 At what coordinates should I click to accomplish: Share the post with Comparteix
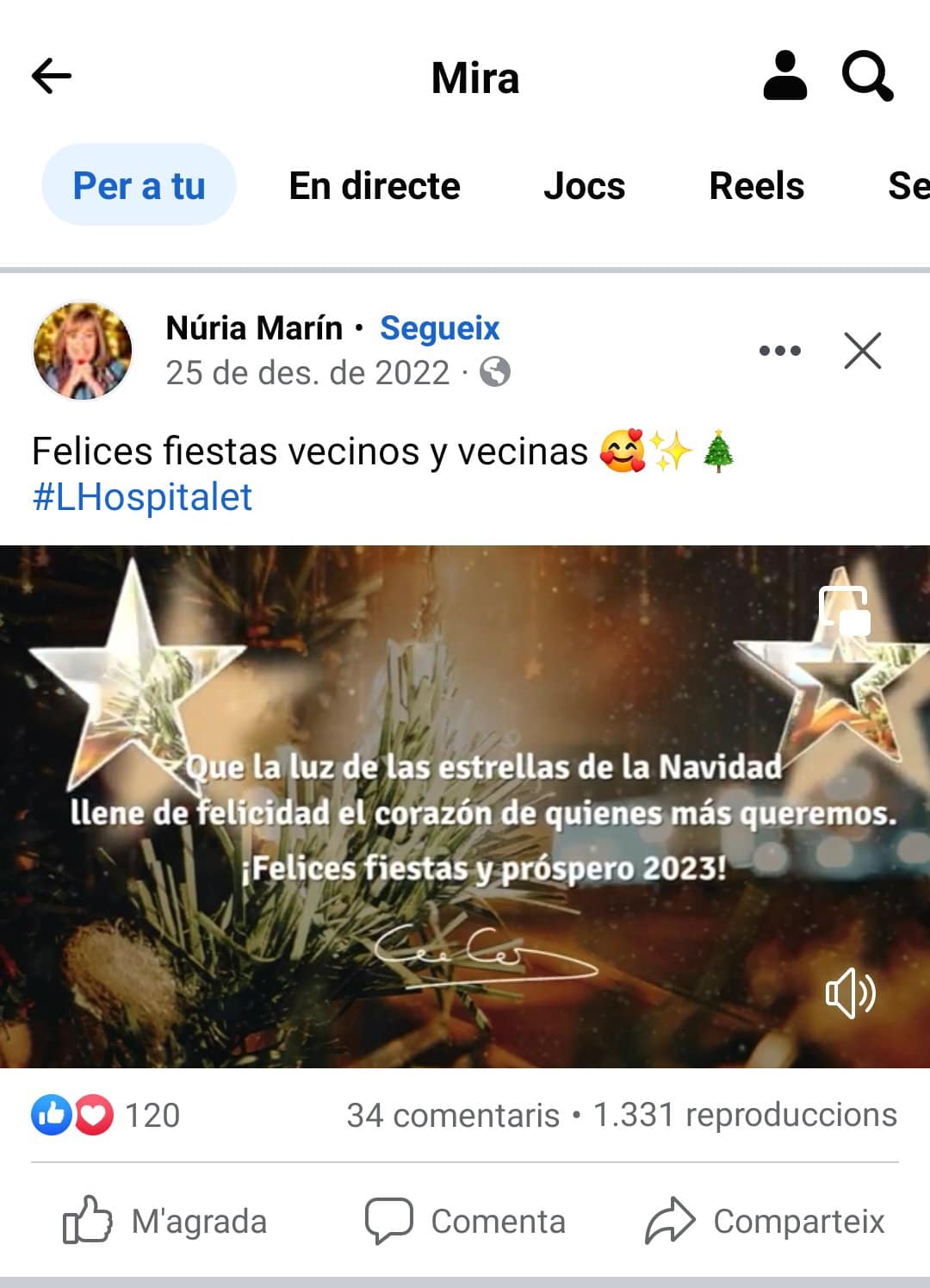pos(765,1221)
